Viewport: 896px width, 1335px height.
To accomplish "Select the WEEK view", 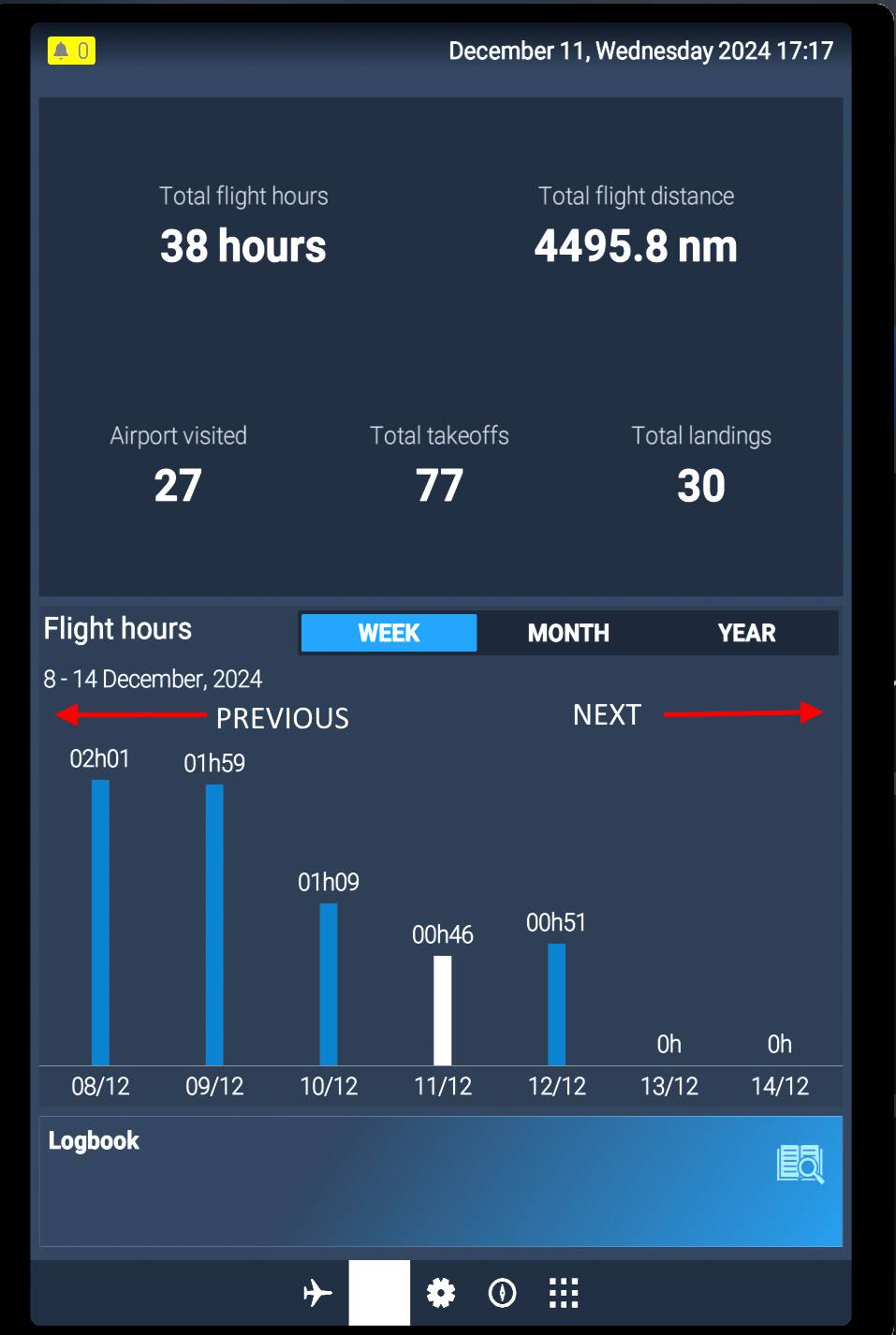I will coord(389,633).
